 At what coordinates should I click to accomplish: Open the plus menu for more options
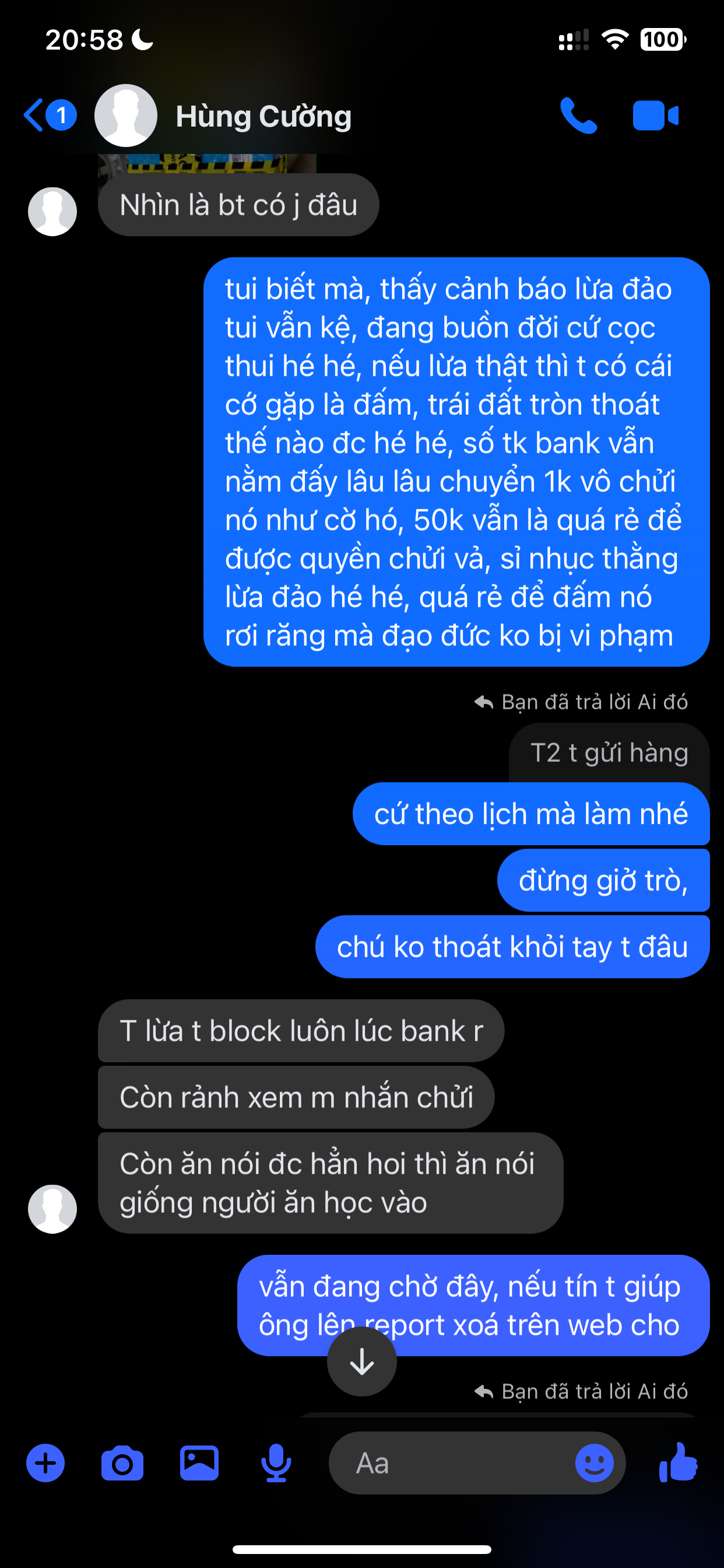[45, 1462]
